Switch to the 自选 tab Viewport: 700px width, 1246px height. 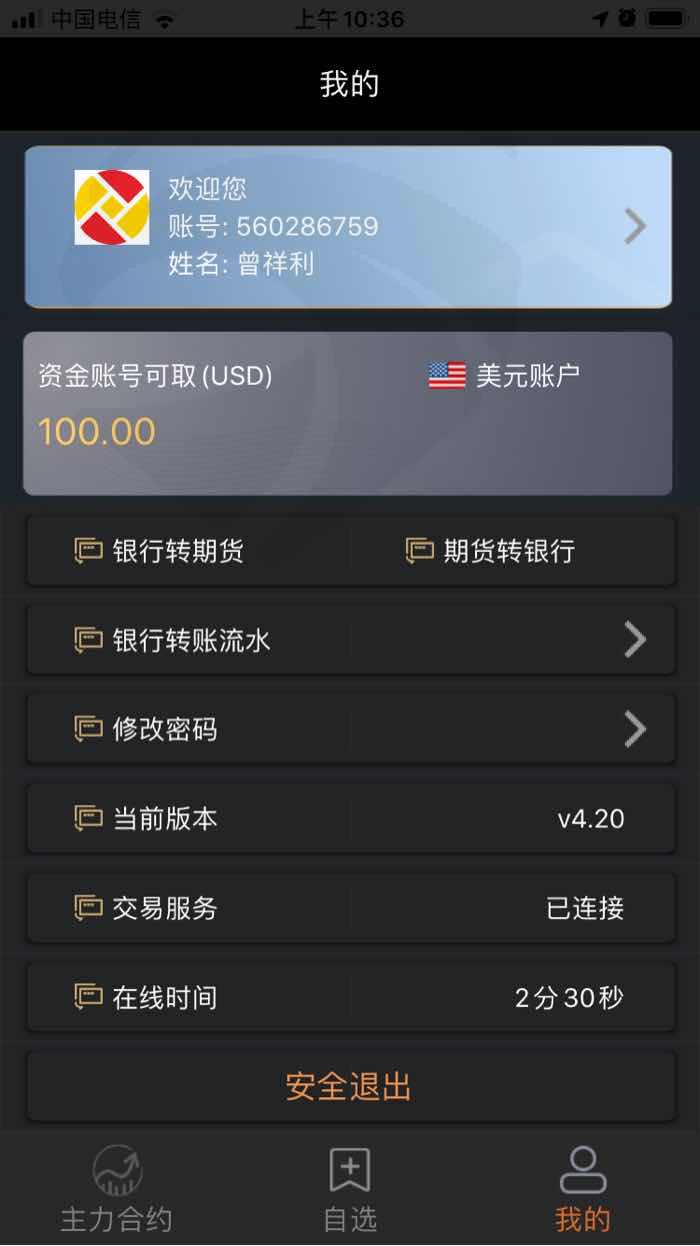click(350, 1190)
